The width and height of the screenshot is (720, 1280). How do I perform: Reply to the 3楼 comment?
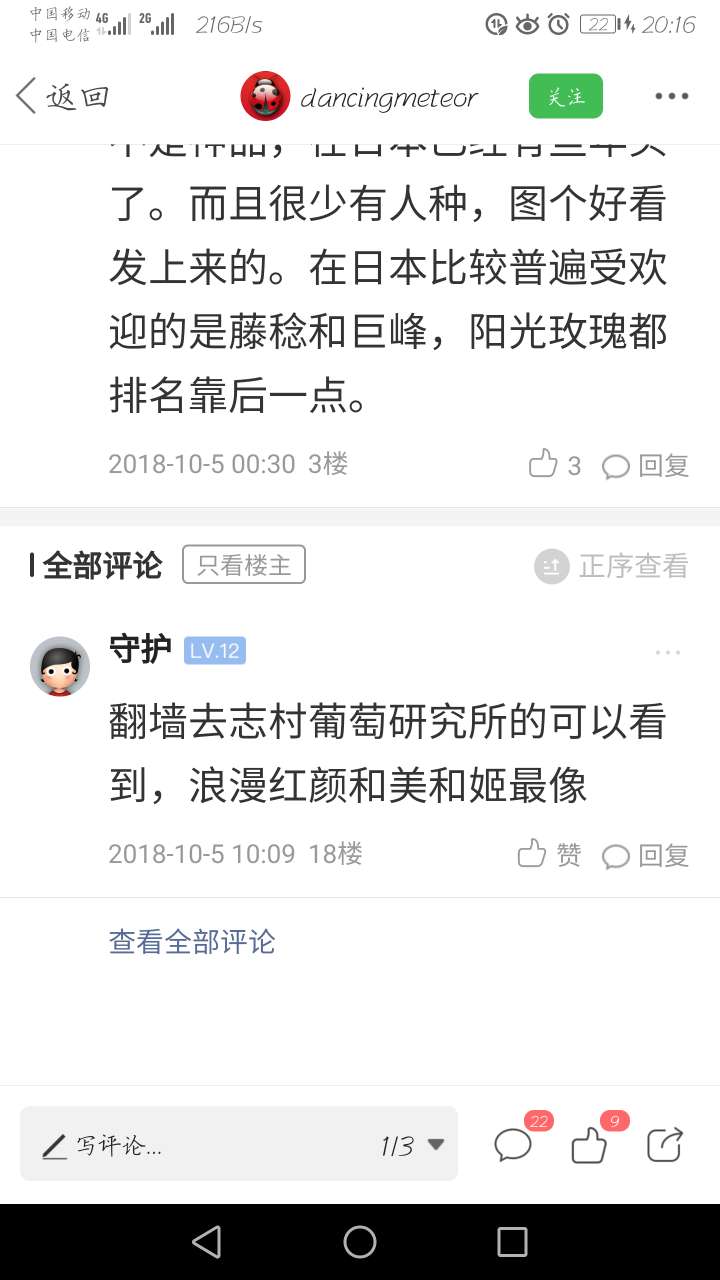(x=646, y=465)
